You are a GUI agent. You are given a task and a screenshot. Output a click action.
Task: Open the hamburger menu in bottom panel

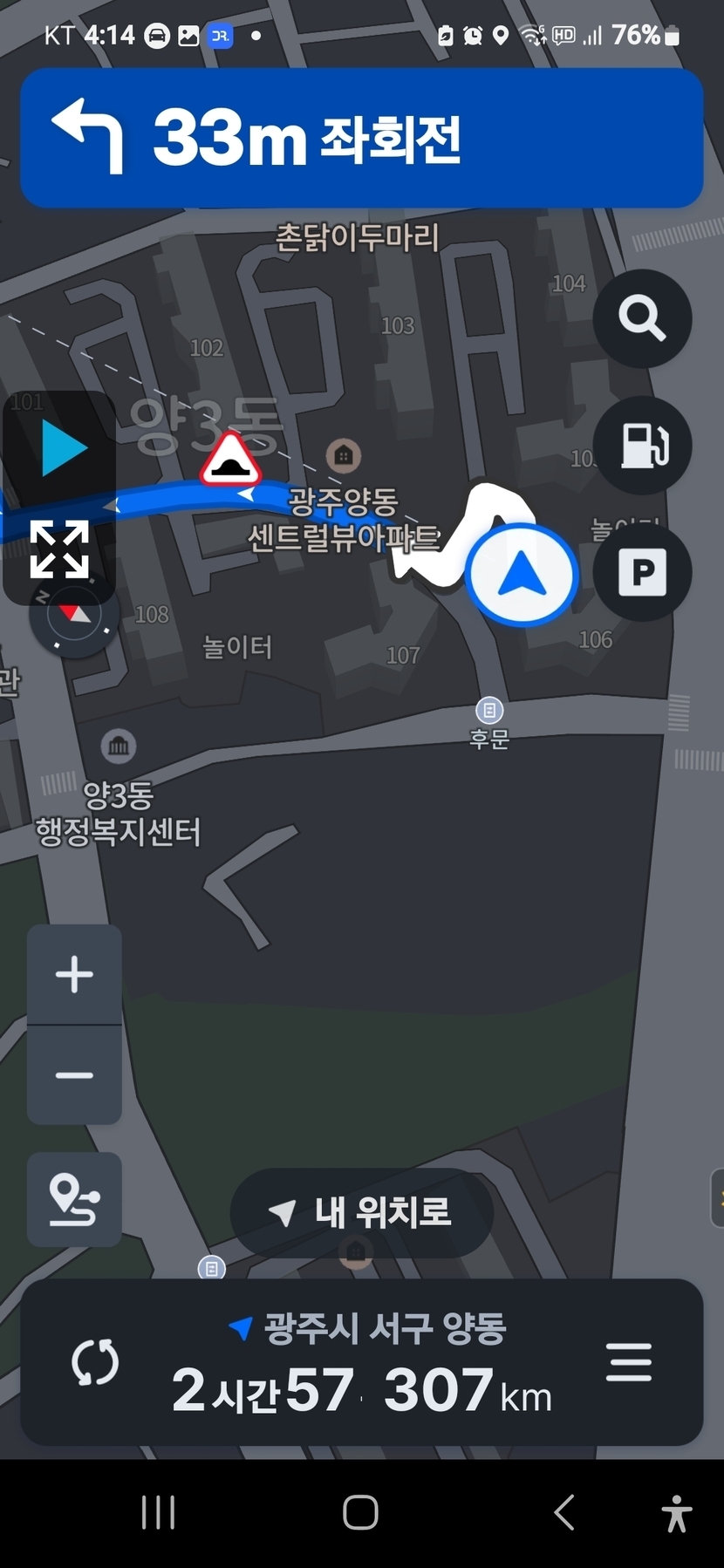click(629, 1362)
